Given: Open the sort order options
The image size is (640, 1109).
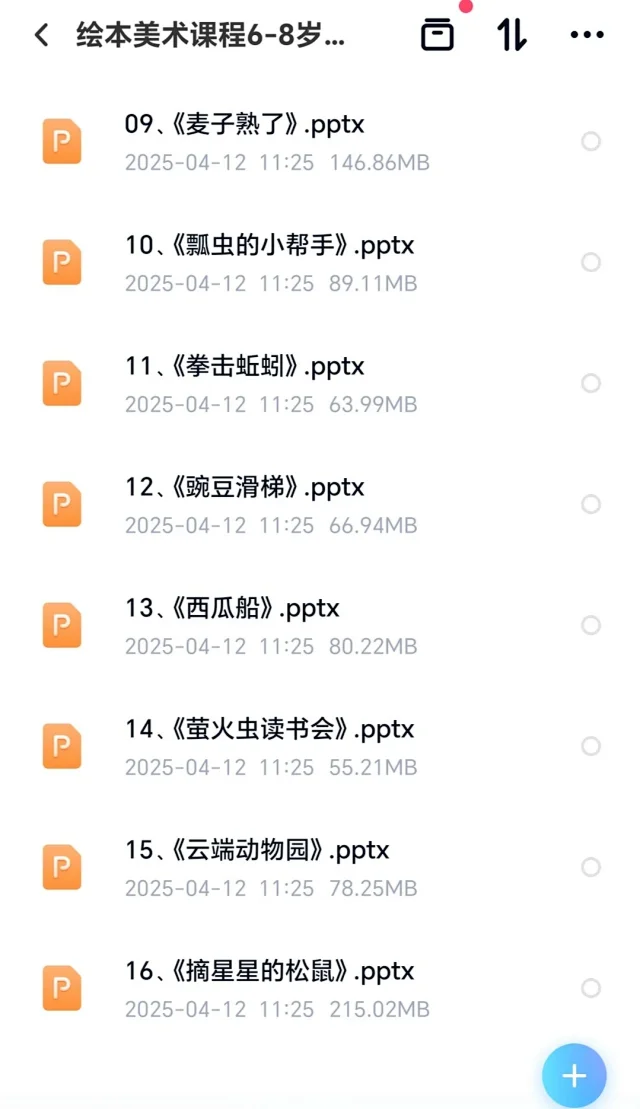Looking at the screenshot, I should click(511, 35).
